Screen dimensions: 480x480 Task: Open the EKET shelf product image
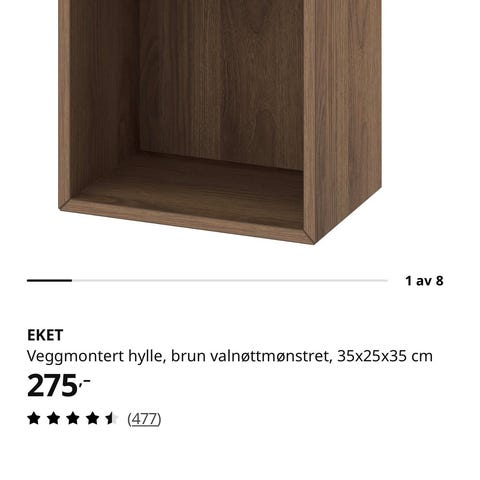pyautogui.click(x=220, y=122)
